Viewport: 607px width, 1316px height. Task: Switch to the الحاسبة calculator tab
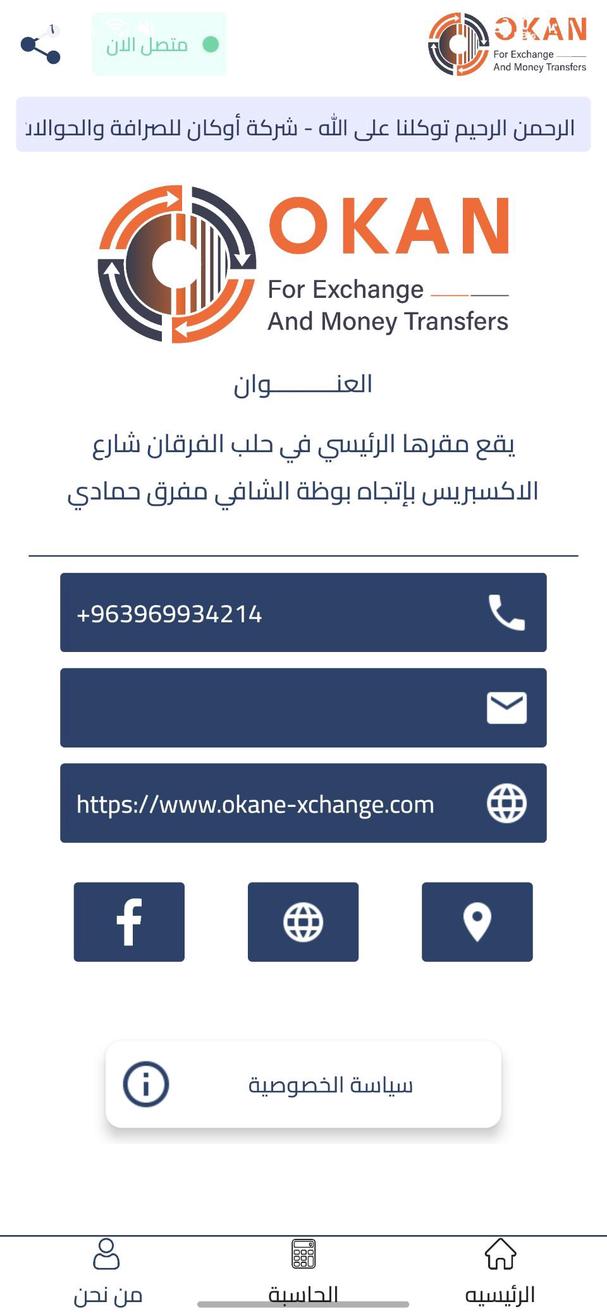coord(303,1272)
